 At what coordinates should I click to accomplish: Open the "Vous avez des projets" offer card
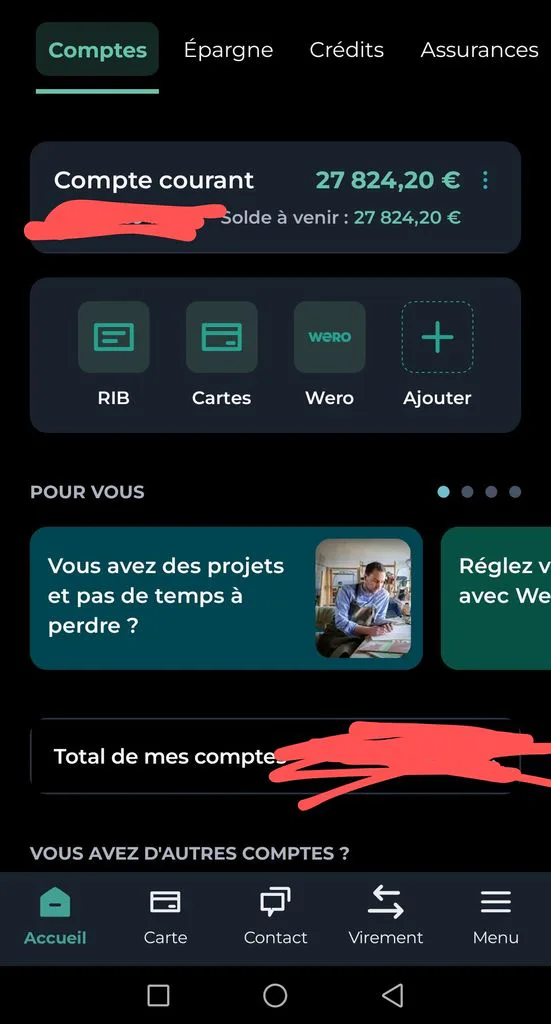(227, 598)
